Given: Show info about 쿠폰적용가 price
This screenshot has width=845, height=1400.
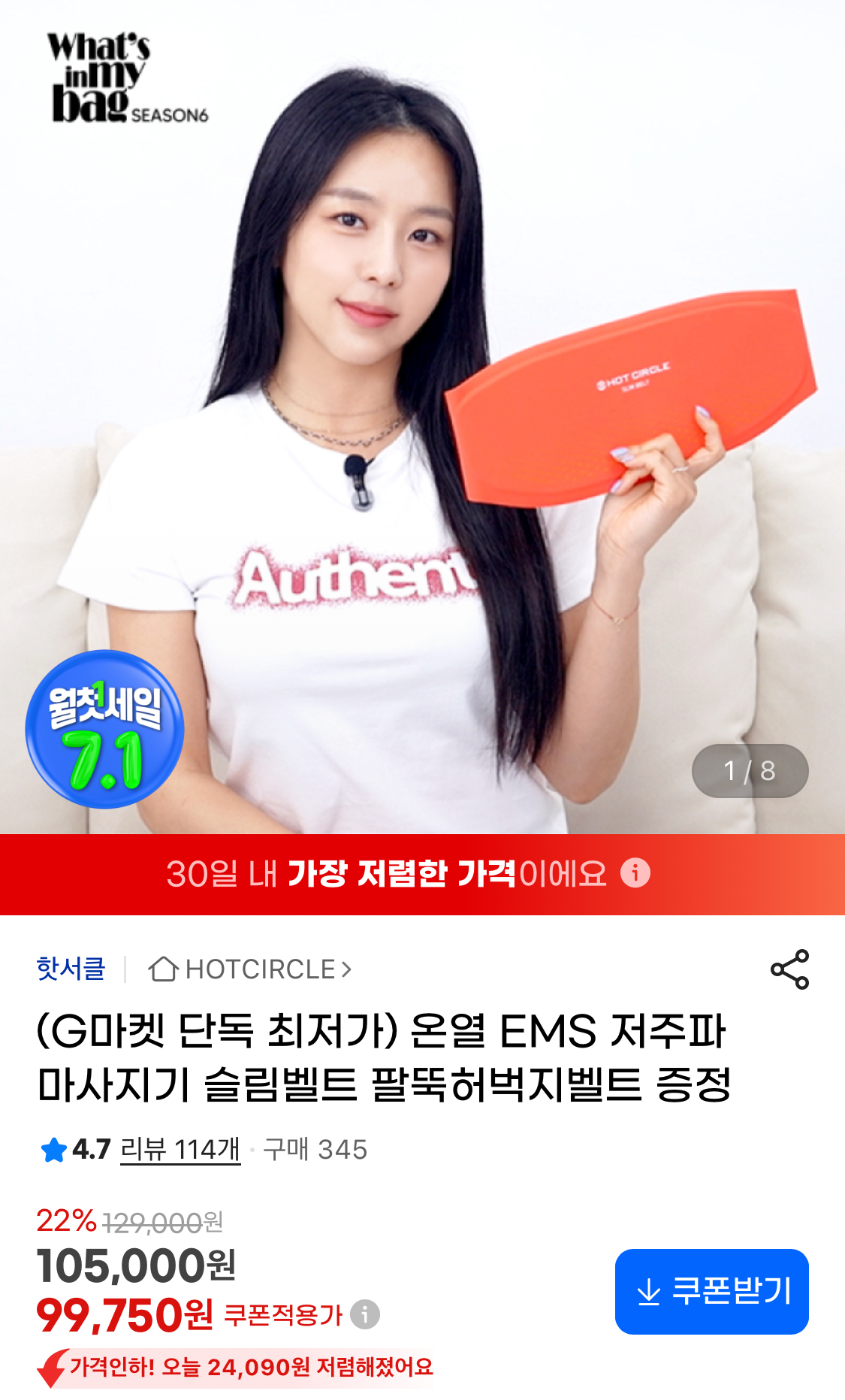Looking at the screenshot, I should coord(365,1314).
